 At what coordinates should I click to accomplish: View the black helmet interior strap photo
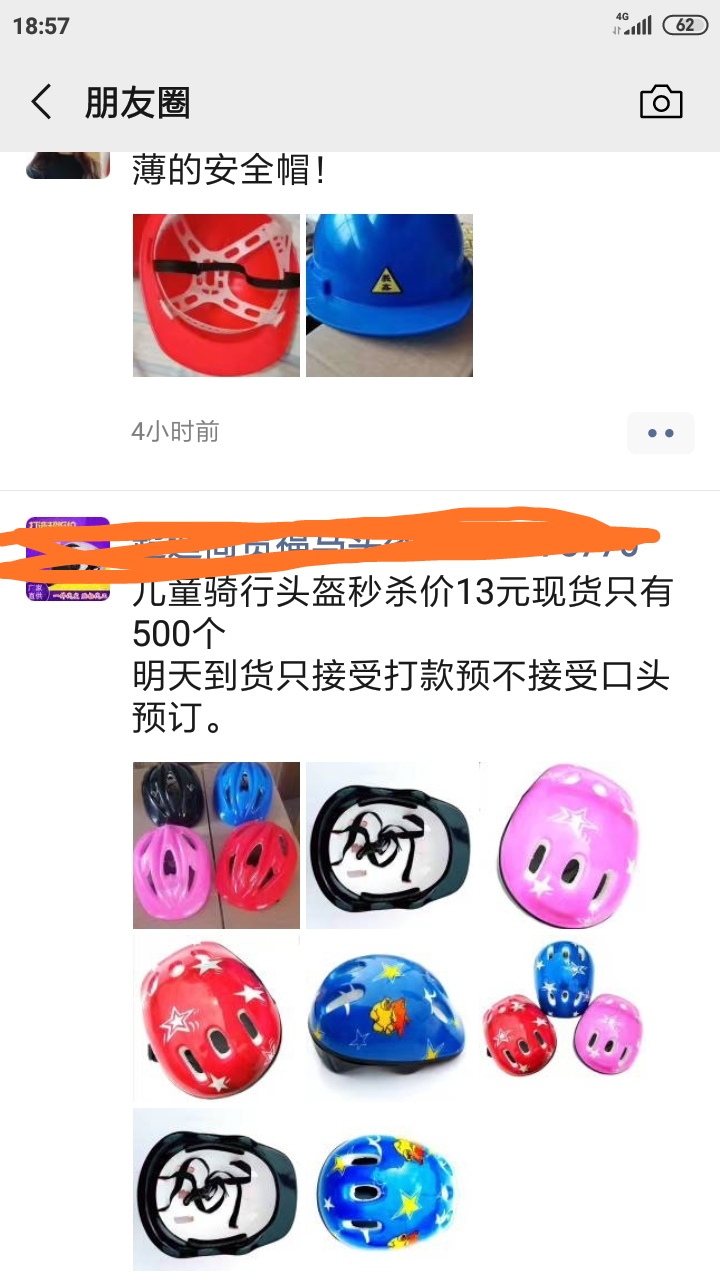[390, 843]
